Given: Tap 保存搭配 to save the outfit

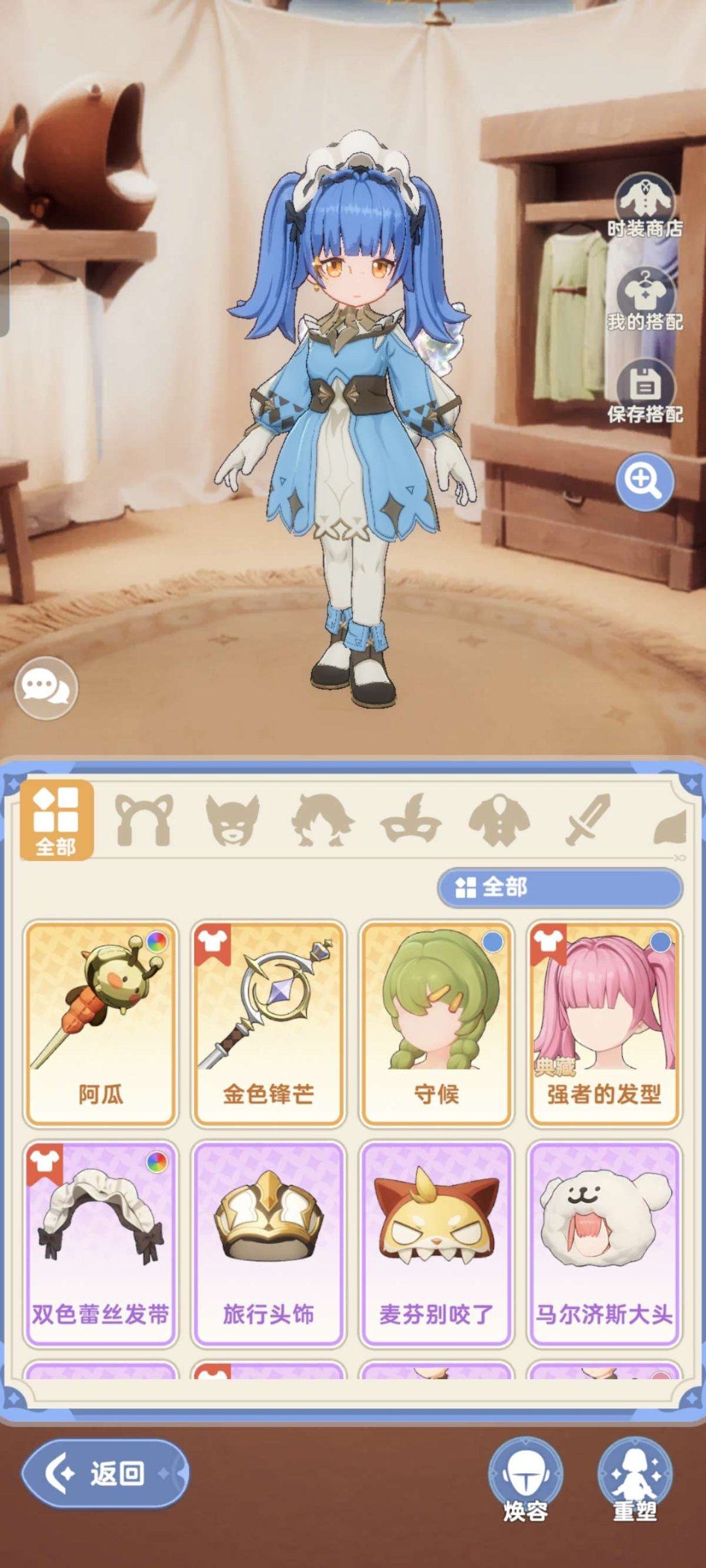Looking at the screenshot, I should [645, 391].
